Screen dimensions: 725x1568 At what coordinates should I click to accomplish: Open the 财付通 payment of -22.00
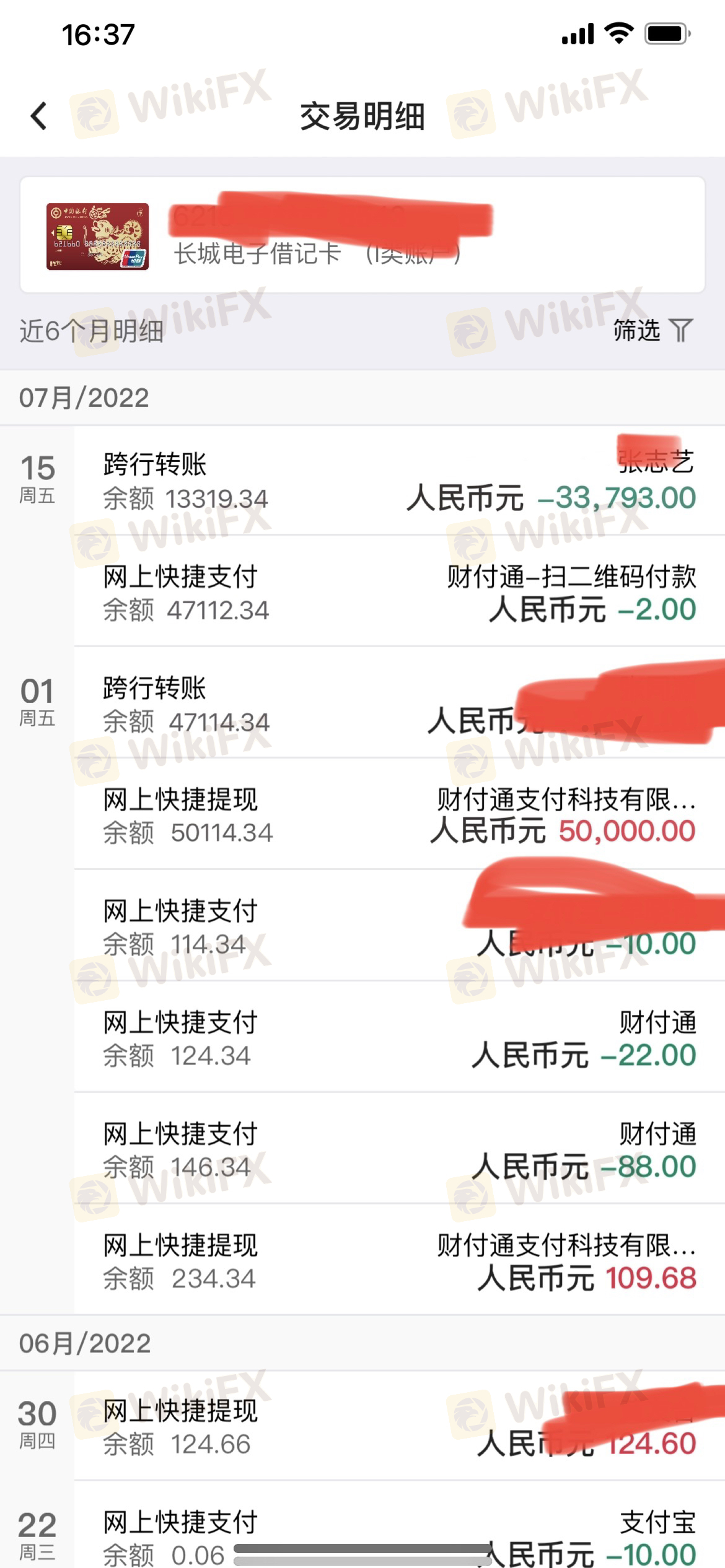click(400, 1037)
